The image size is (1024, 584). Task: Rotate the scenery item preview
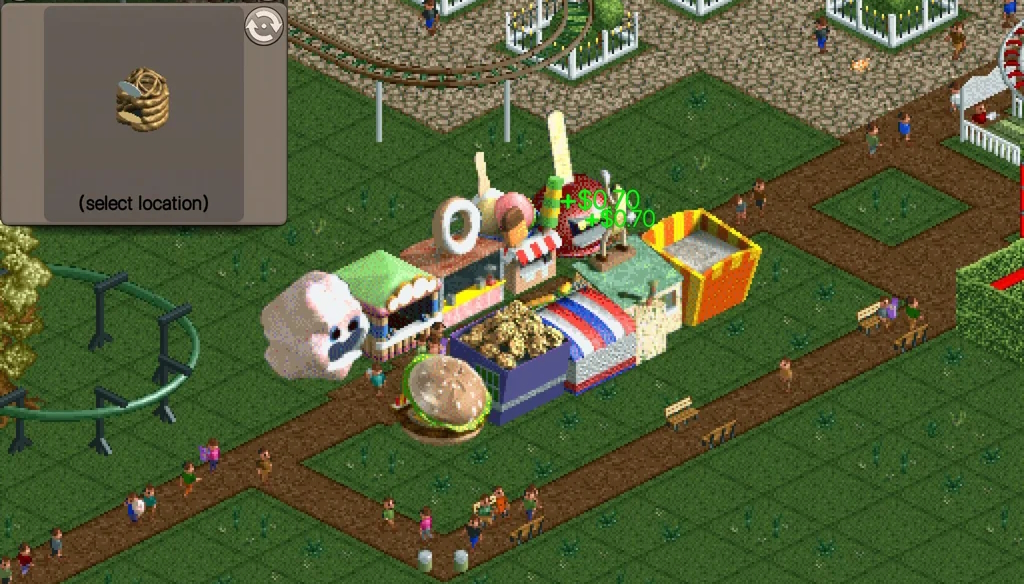[263, 28]
